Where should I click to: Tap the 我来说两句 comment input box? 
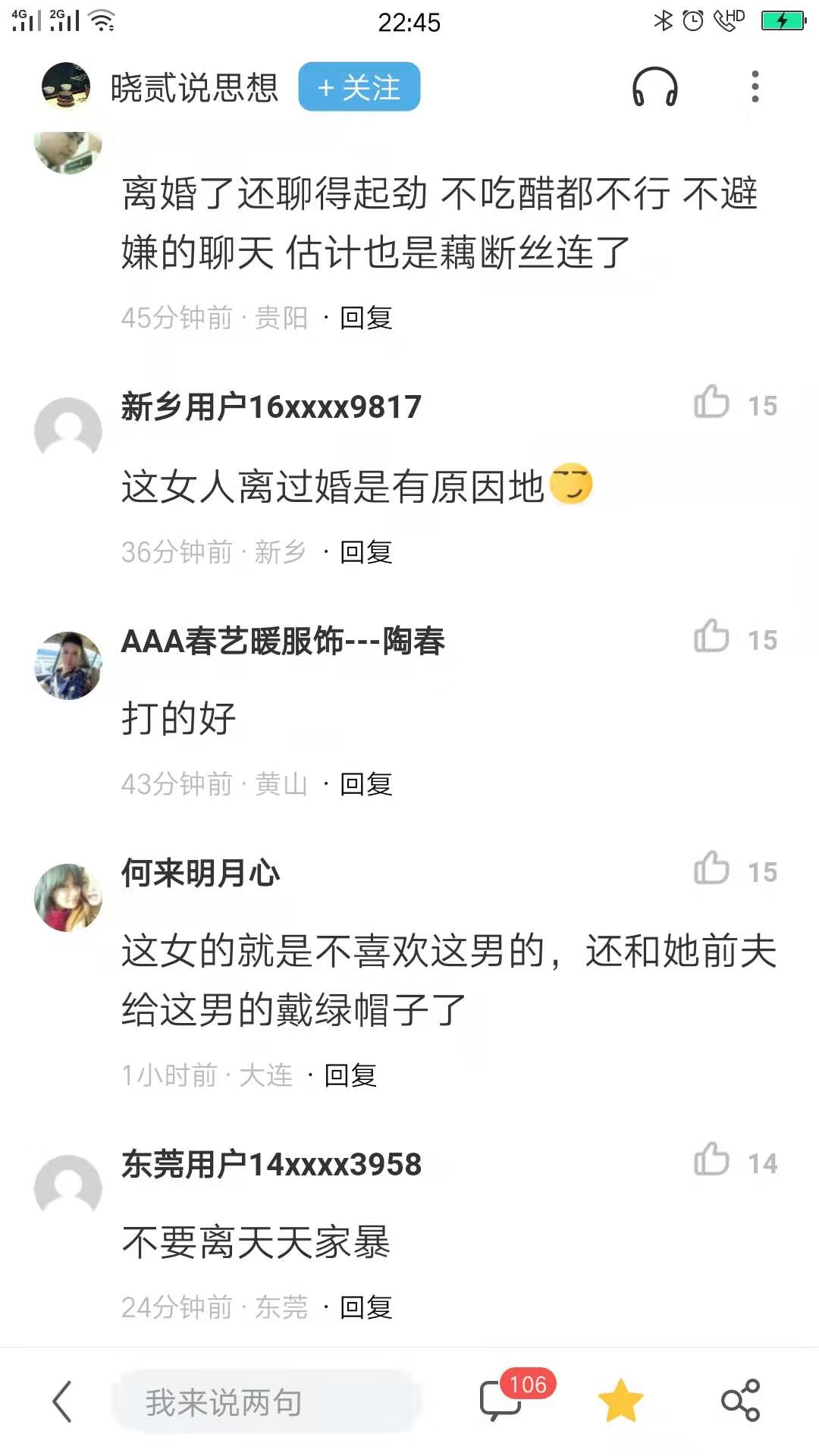[265, 1401]
